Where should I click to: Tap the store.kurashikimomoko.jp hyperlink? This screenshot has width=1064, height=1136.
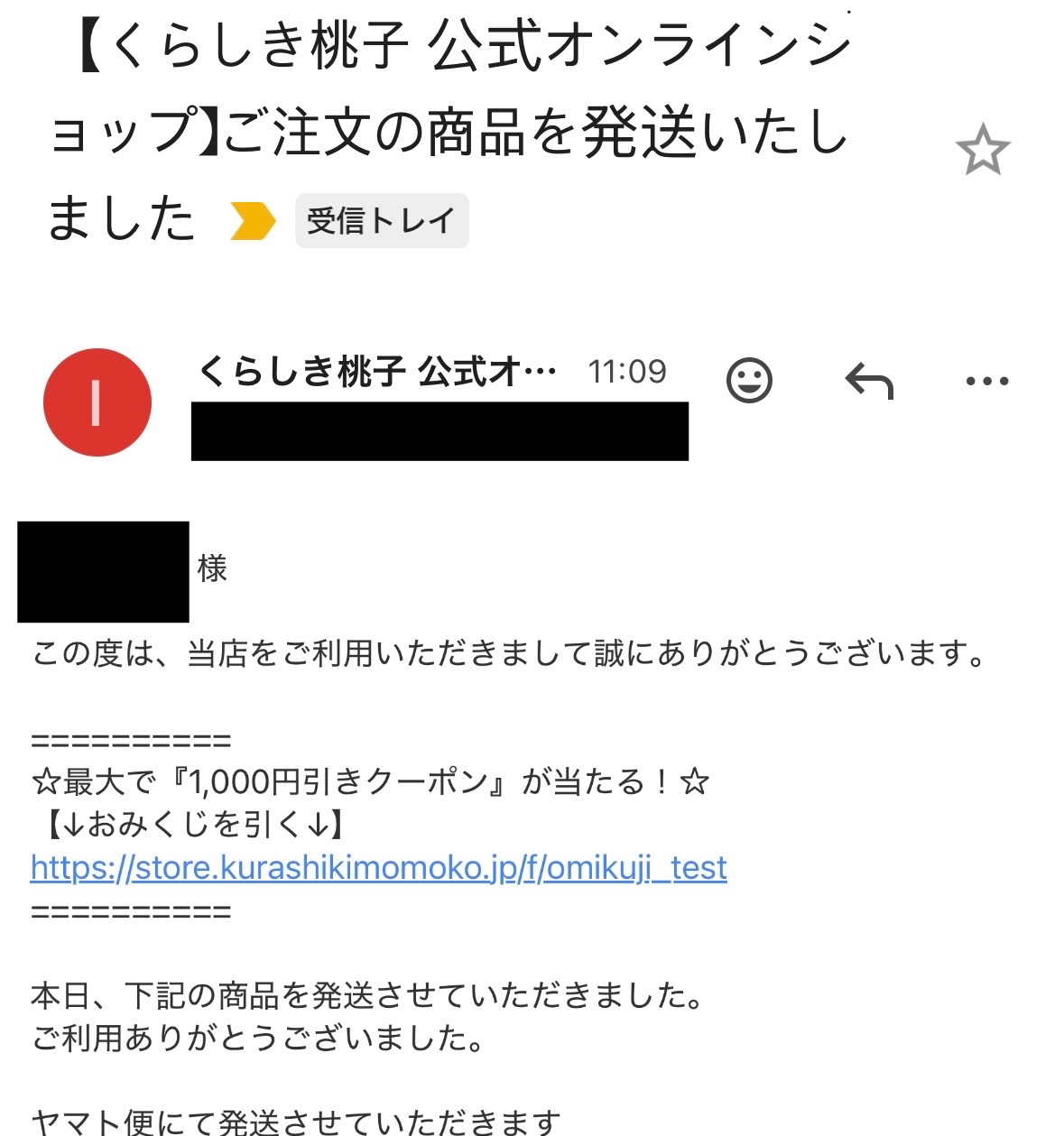(x=377, y=868)
